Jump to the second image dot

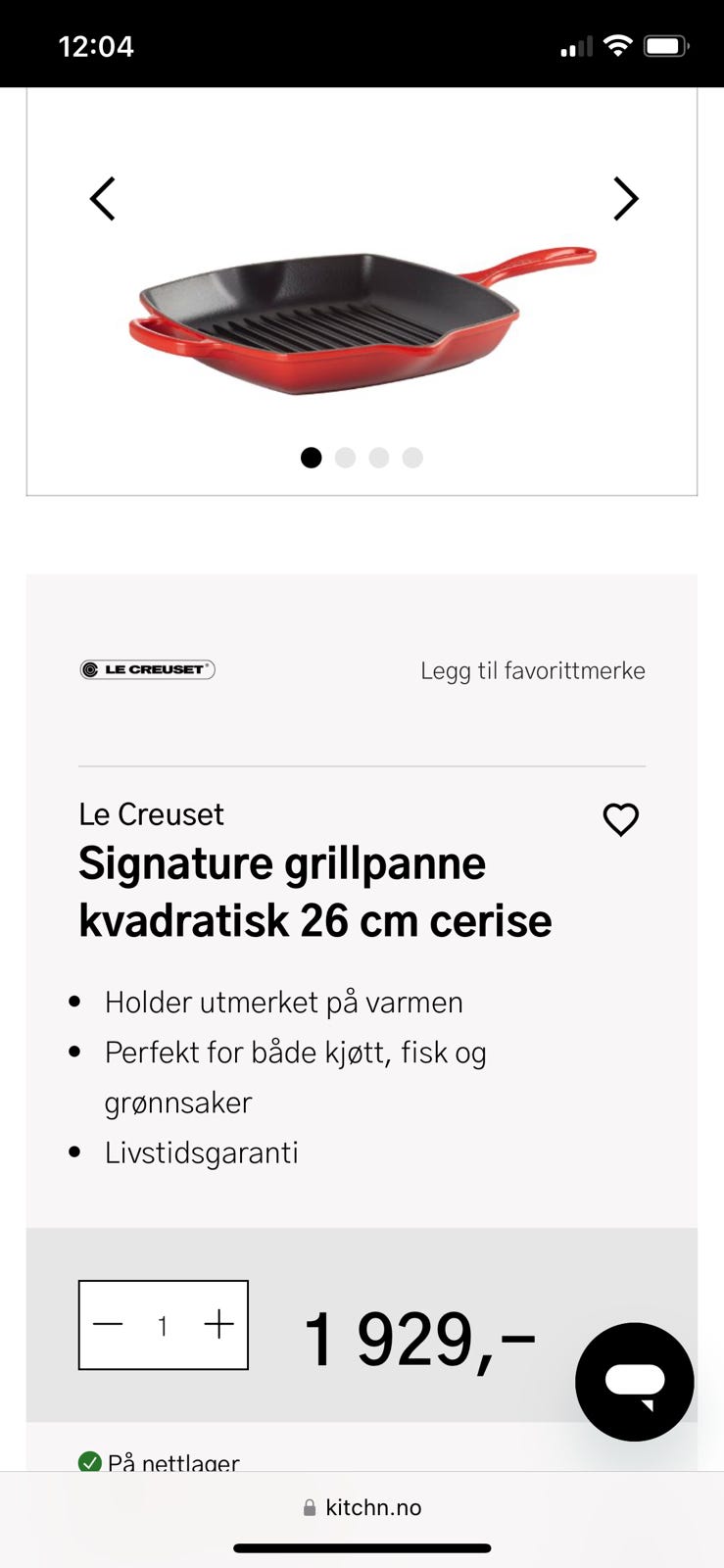(x=345, y=458)
